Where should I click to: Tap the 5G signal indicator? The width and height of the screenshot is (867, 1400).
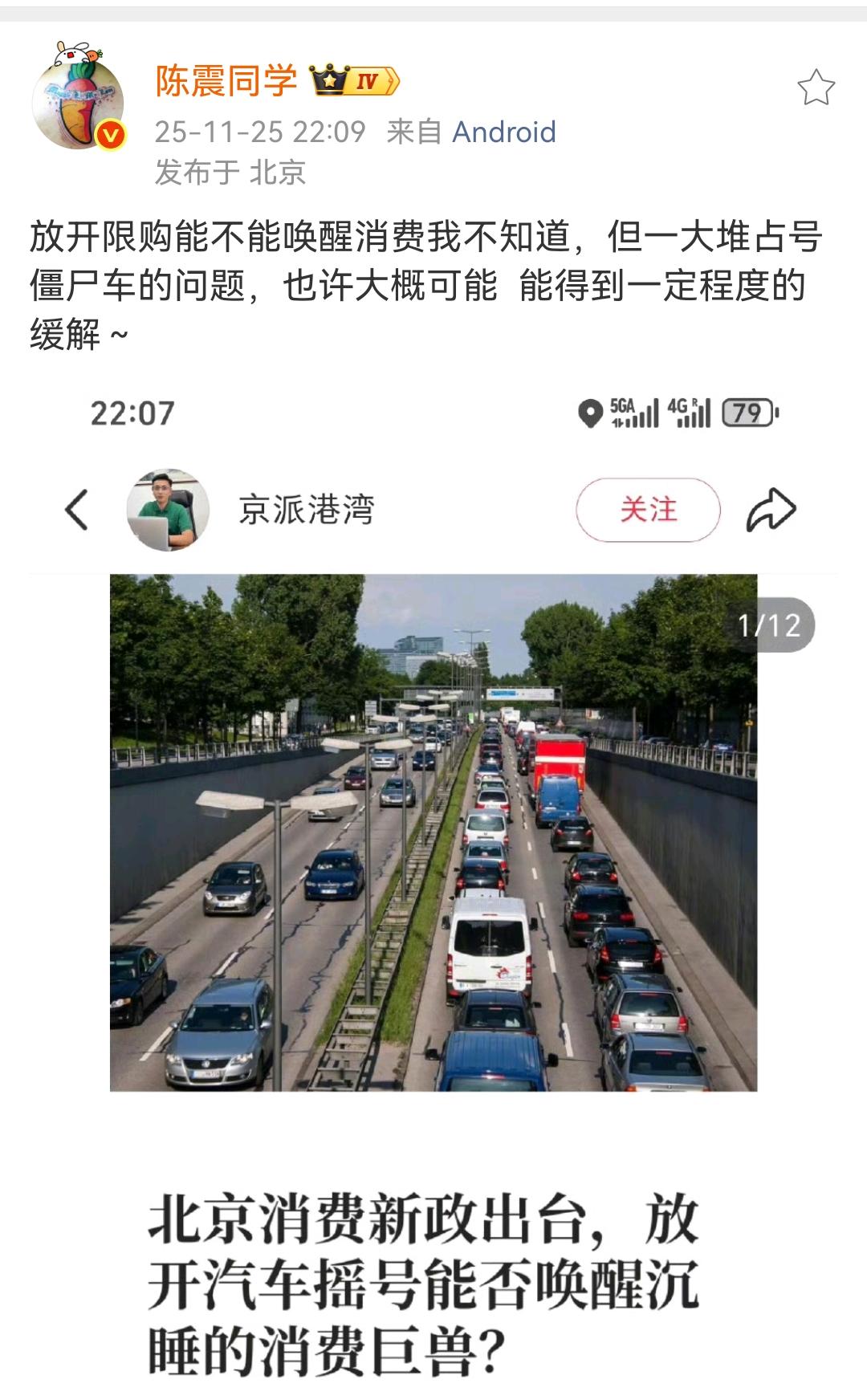[633, 413]
